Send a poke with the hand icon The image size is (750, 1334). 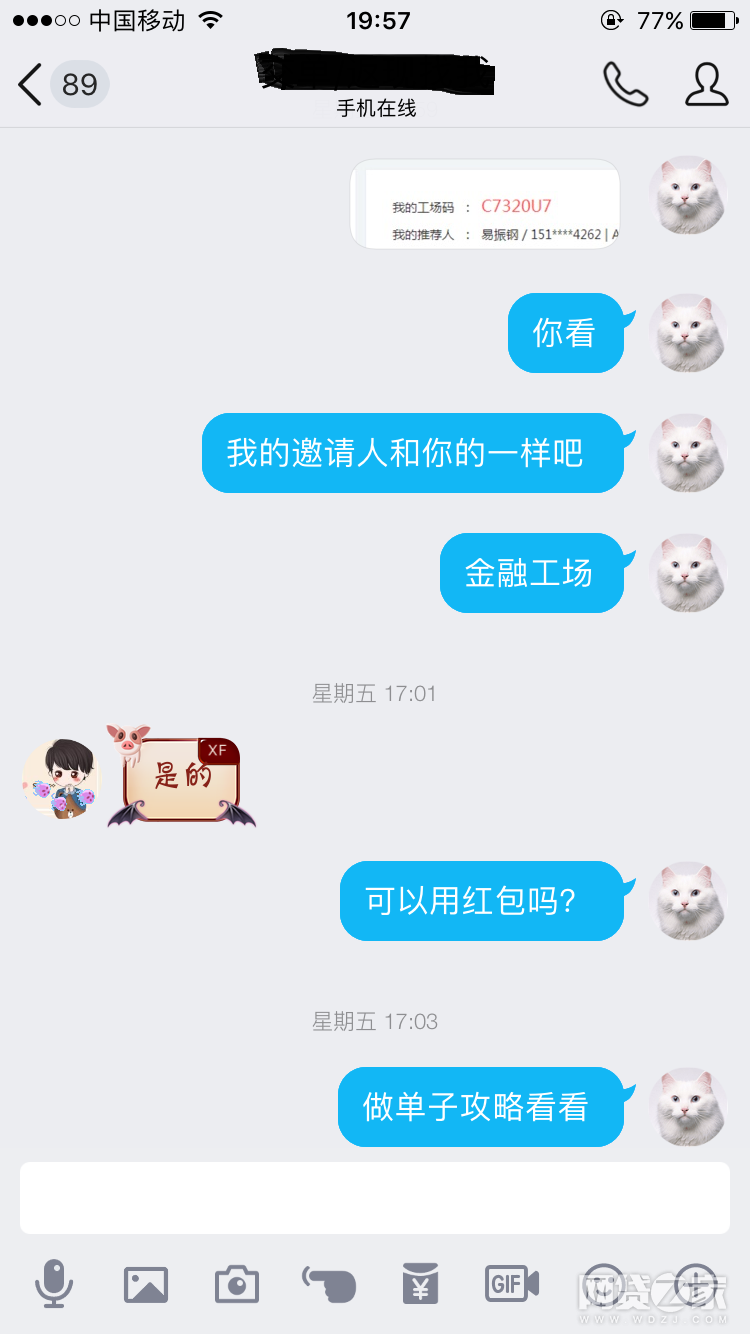329,1283
